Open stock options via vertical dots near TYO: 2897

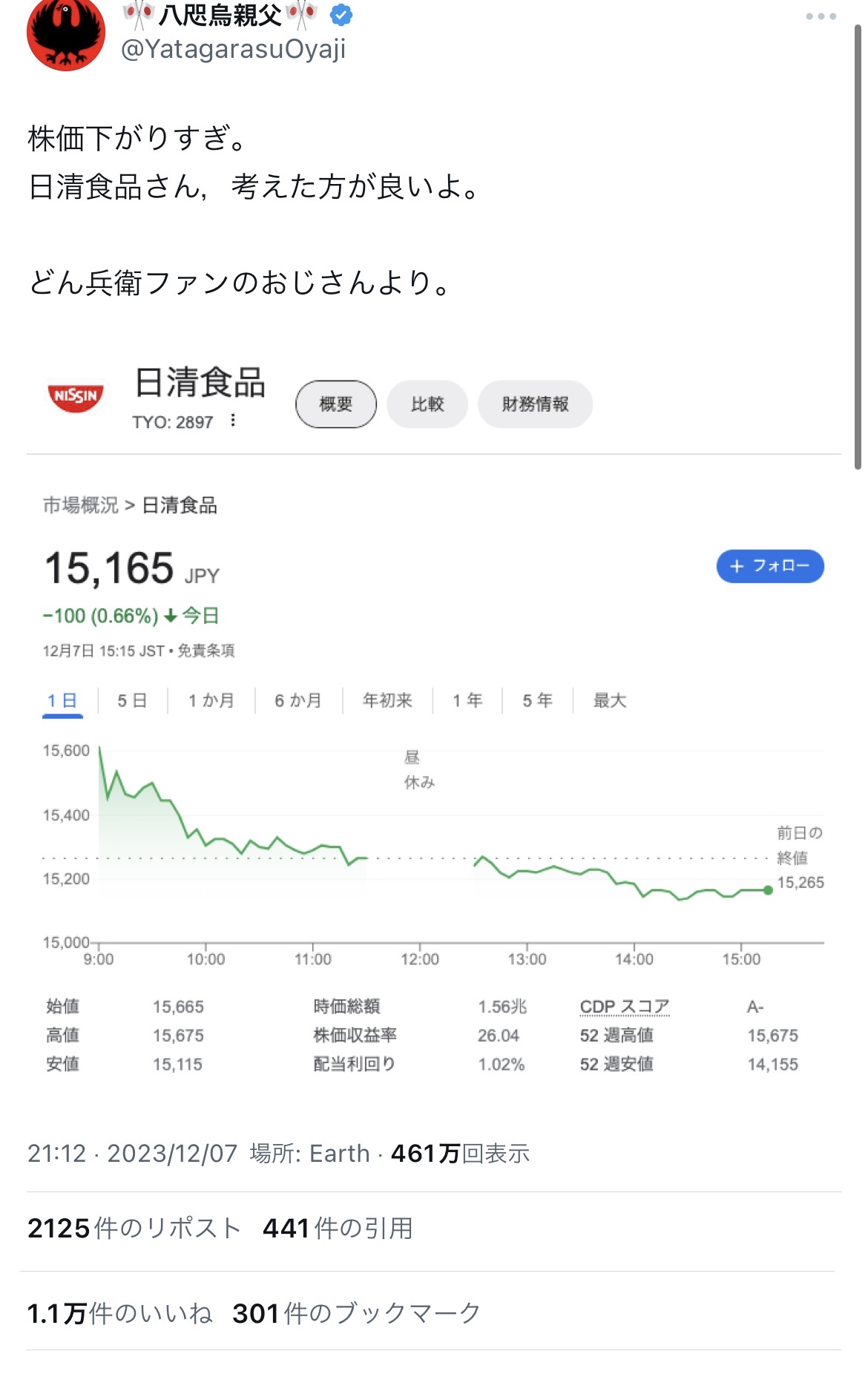click(x=234, y=421)
